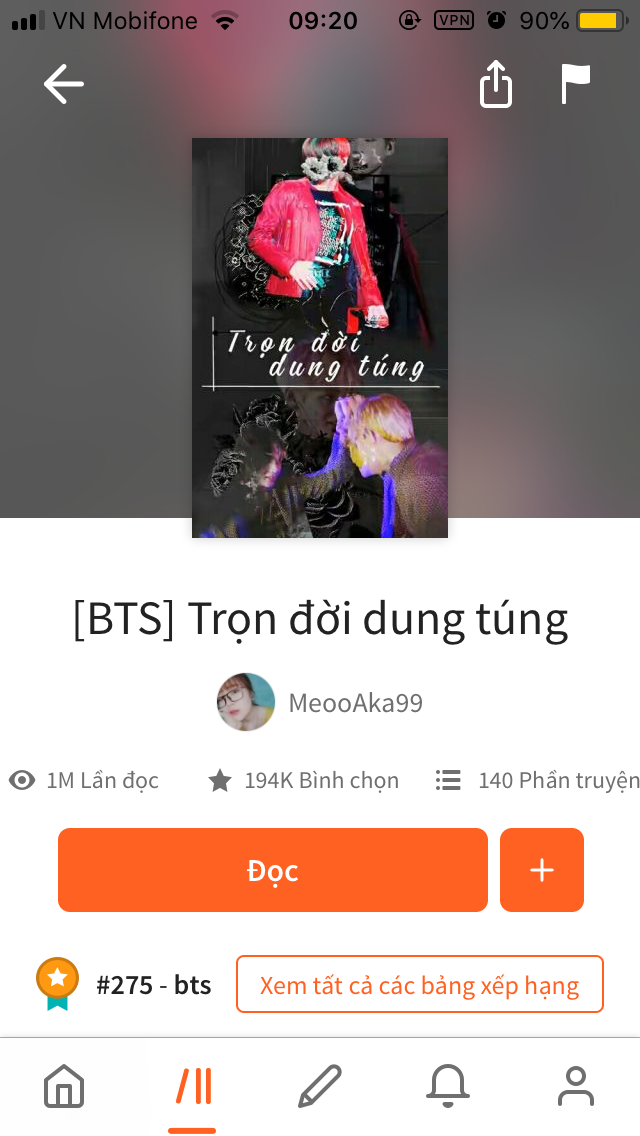The height and width of the screenshot is (1136, 640).
Task: Open author MeooAka99's profile
Action: pos(320,703)
